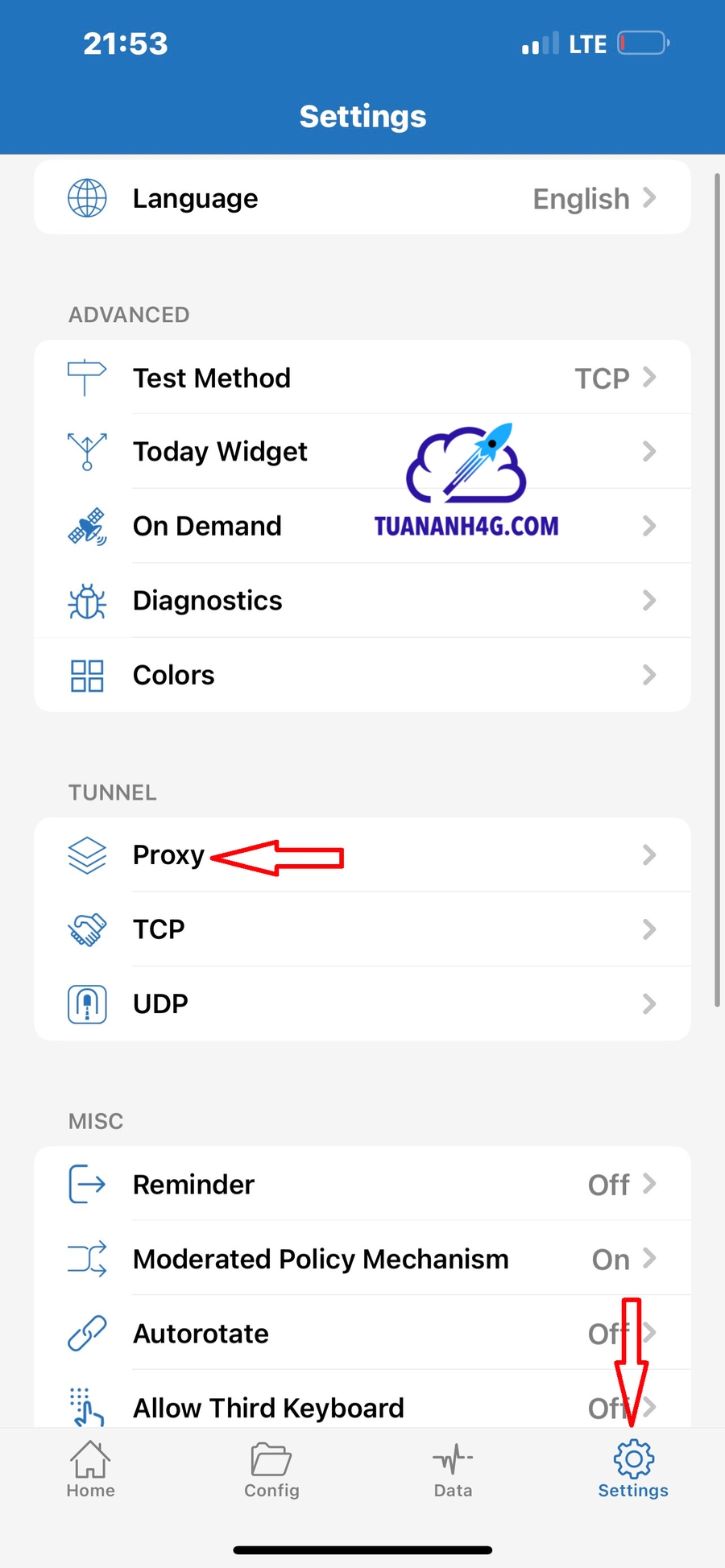This screenshot has height=1568, width=725.
Task: Open Allow Third Keyboard setting
Action: click(x=362, y=1405)
